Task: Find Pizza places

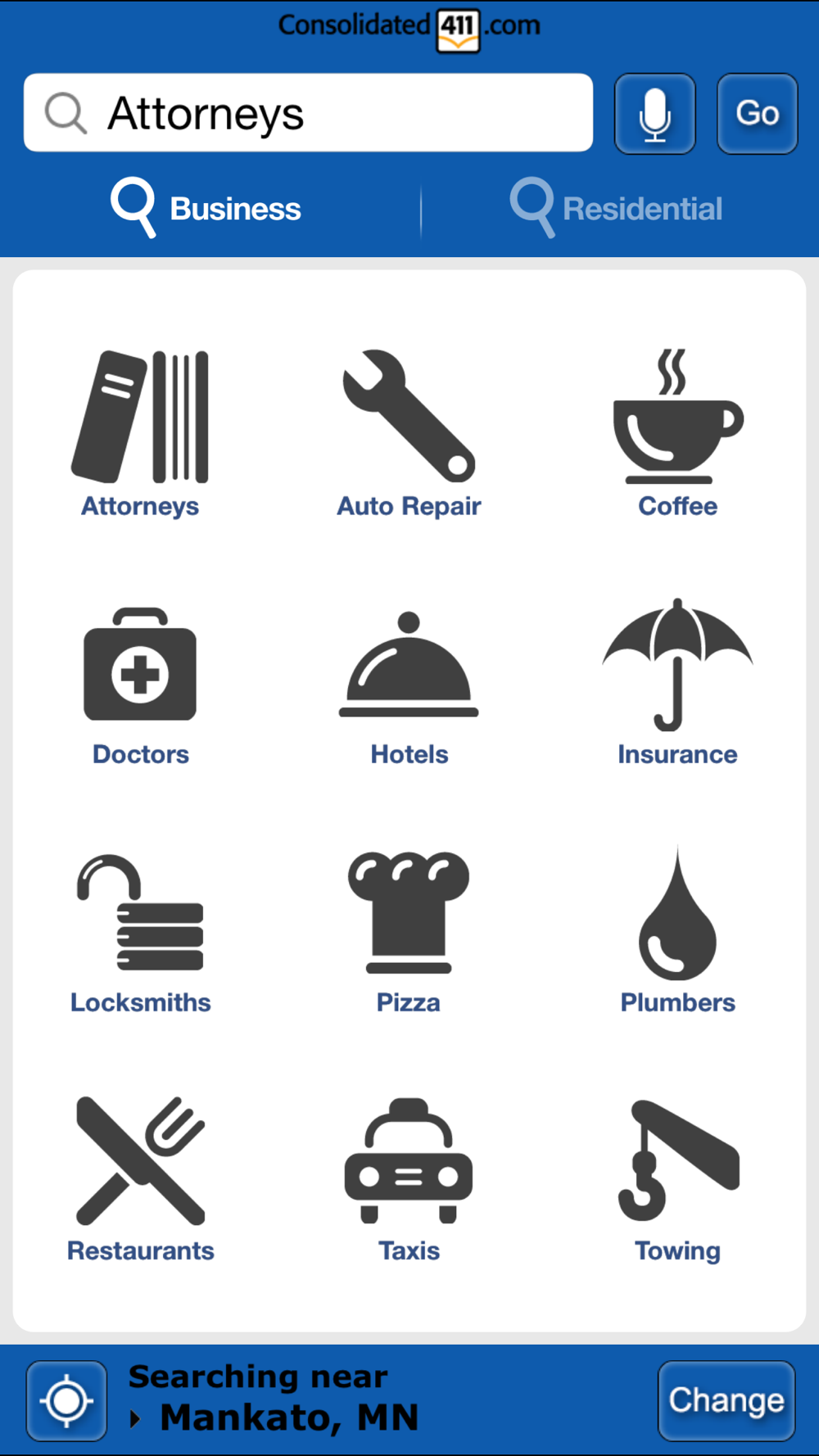Action: [x=409, y=934]
